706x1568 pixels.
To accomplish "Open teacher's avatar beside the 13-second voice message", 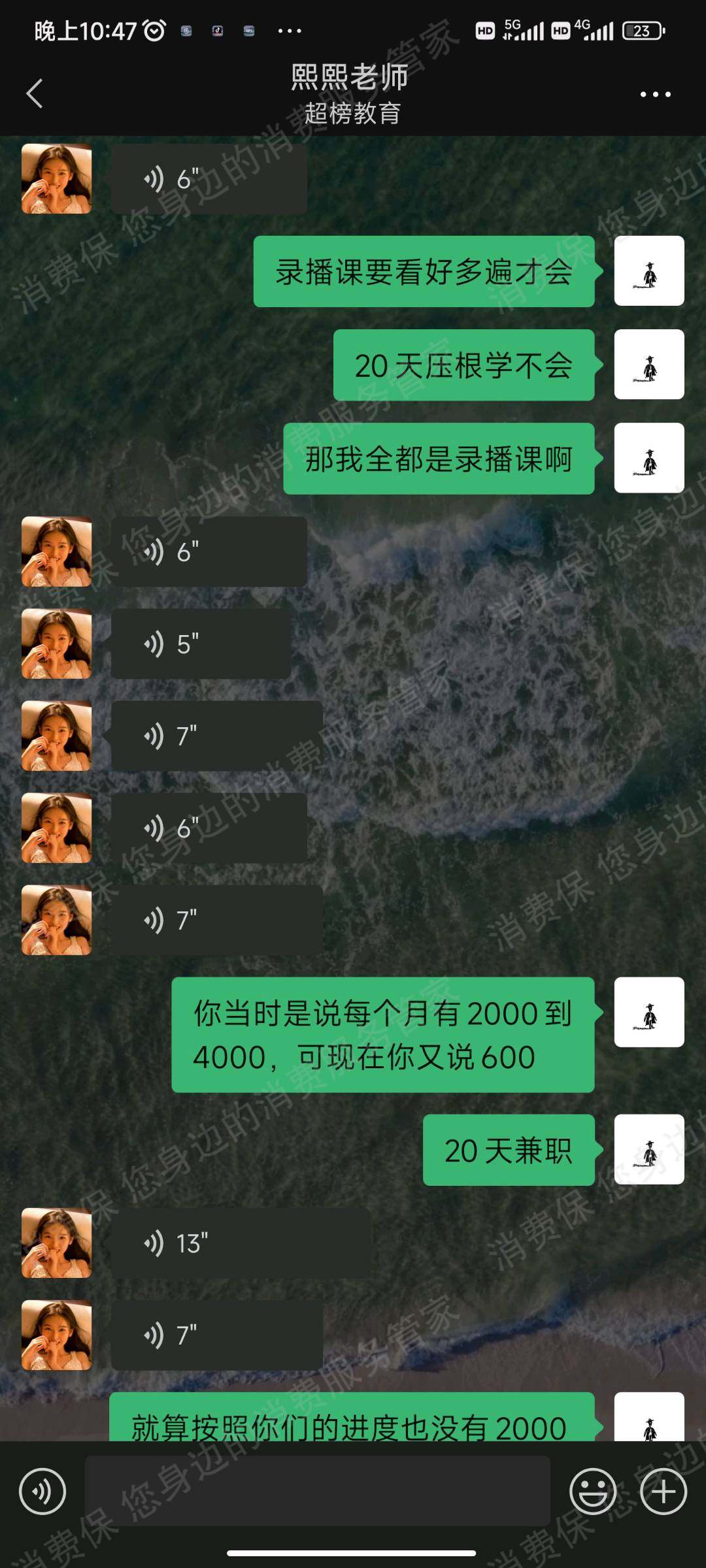I will pos(57,1243).
